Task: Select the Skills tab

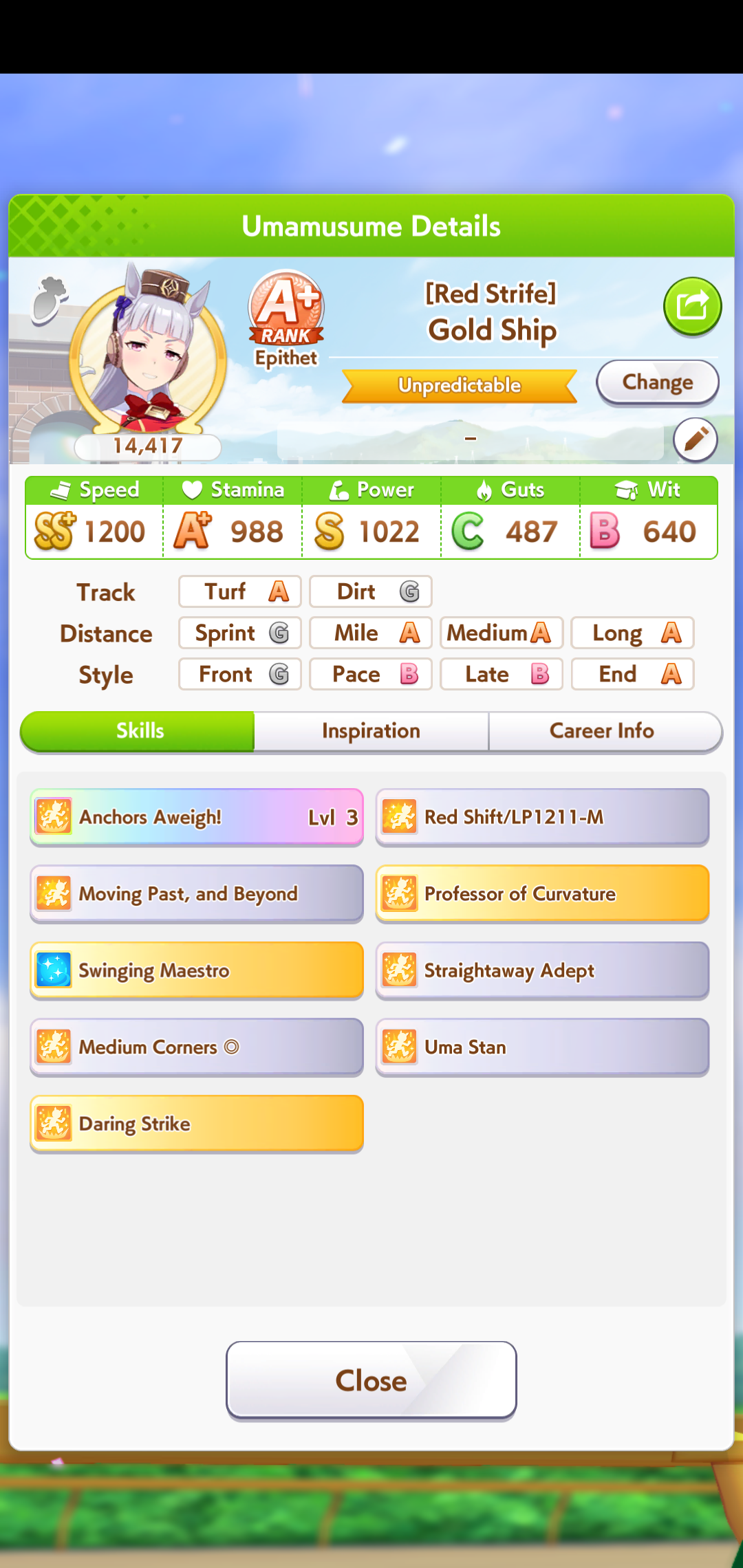Action: 139,731
